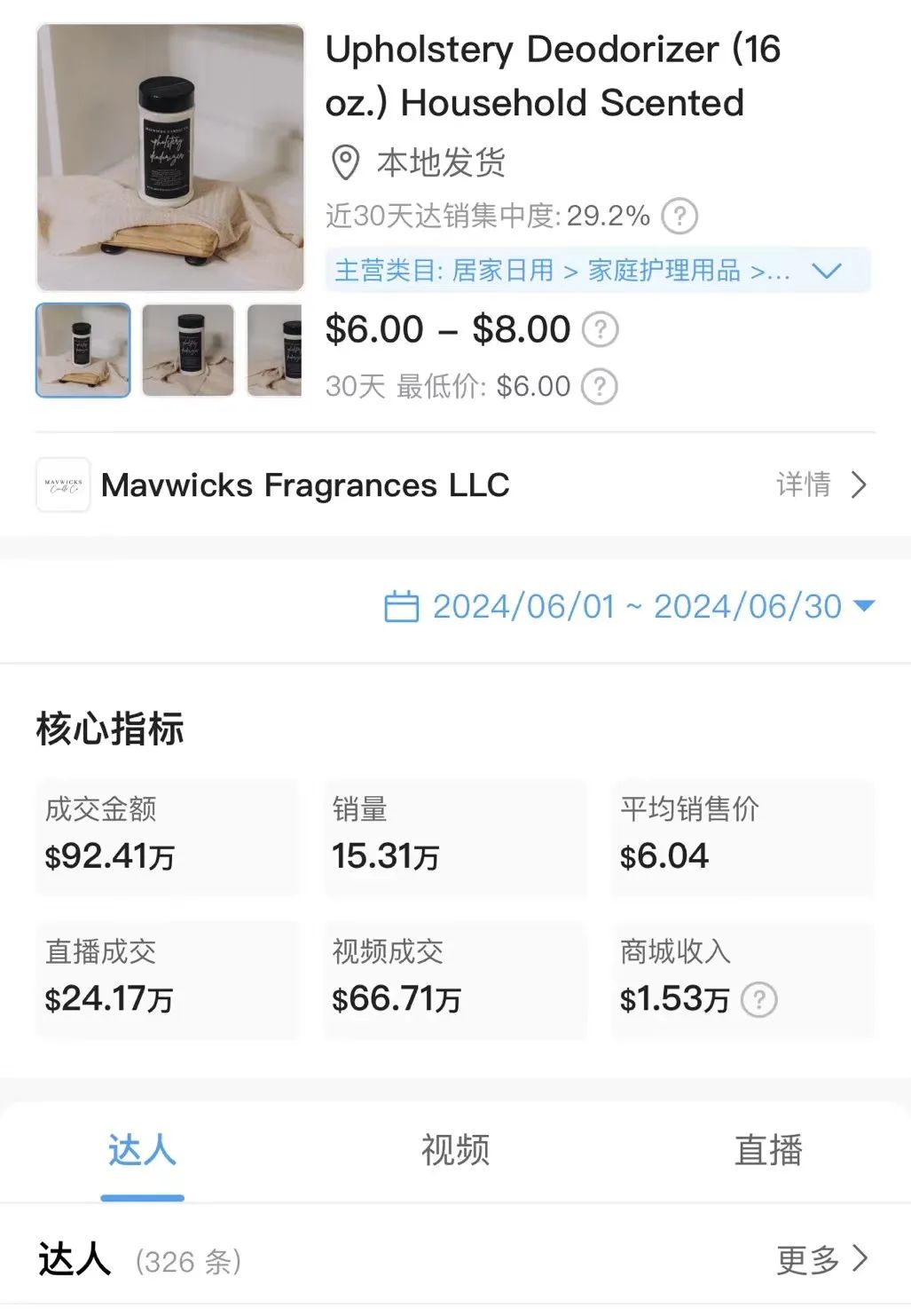This screenshot has height=1316, width=911.
Task: Change the 2024/06/01 ~ 2024/06/30 date range
Action: coord(630,606)
